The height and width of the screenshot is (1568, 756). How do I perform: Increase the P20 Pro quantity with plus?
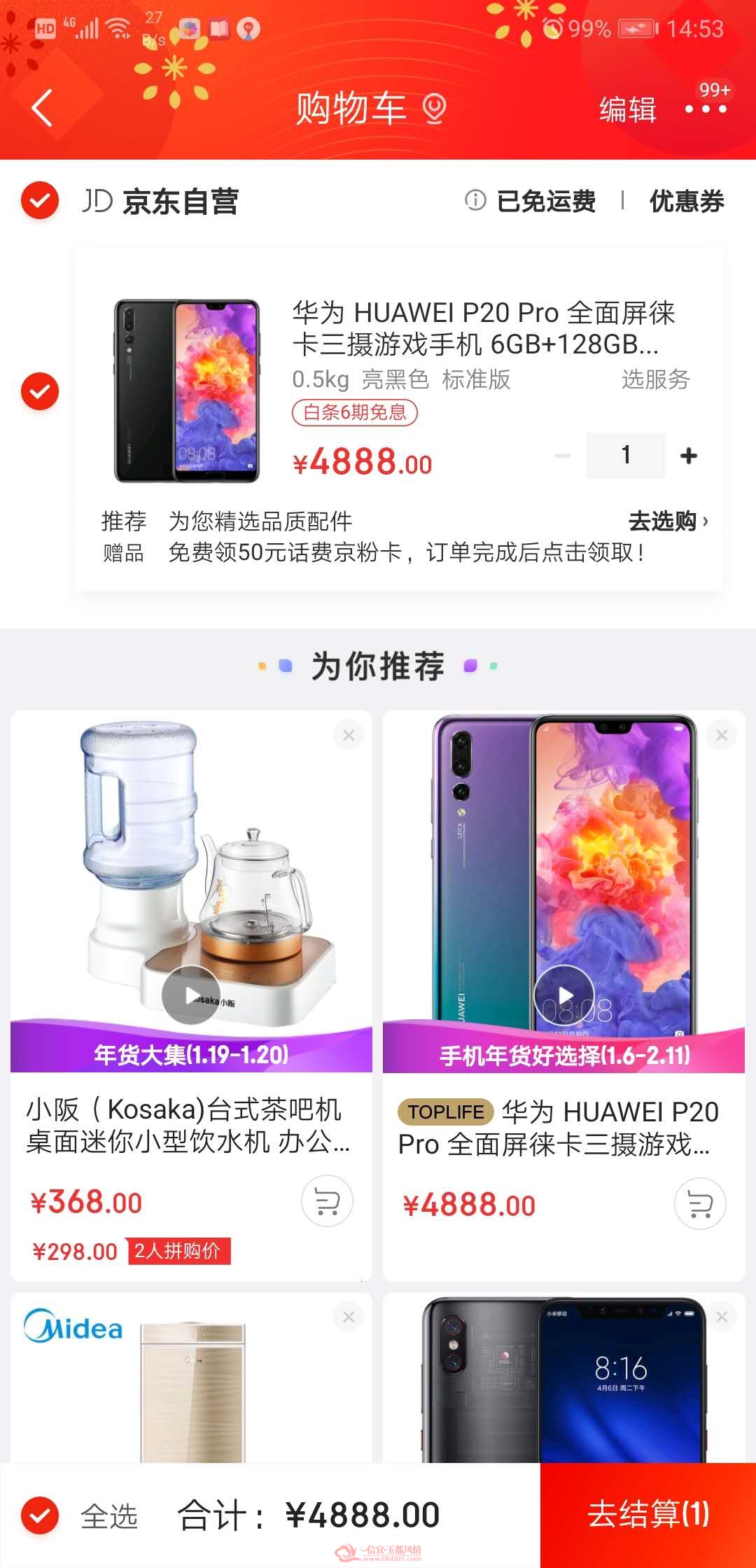tap(689, 456)
